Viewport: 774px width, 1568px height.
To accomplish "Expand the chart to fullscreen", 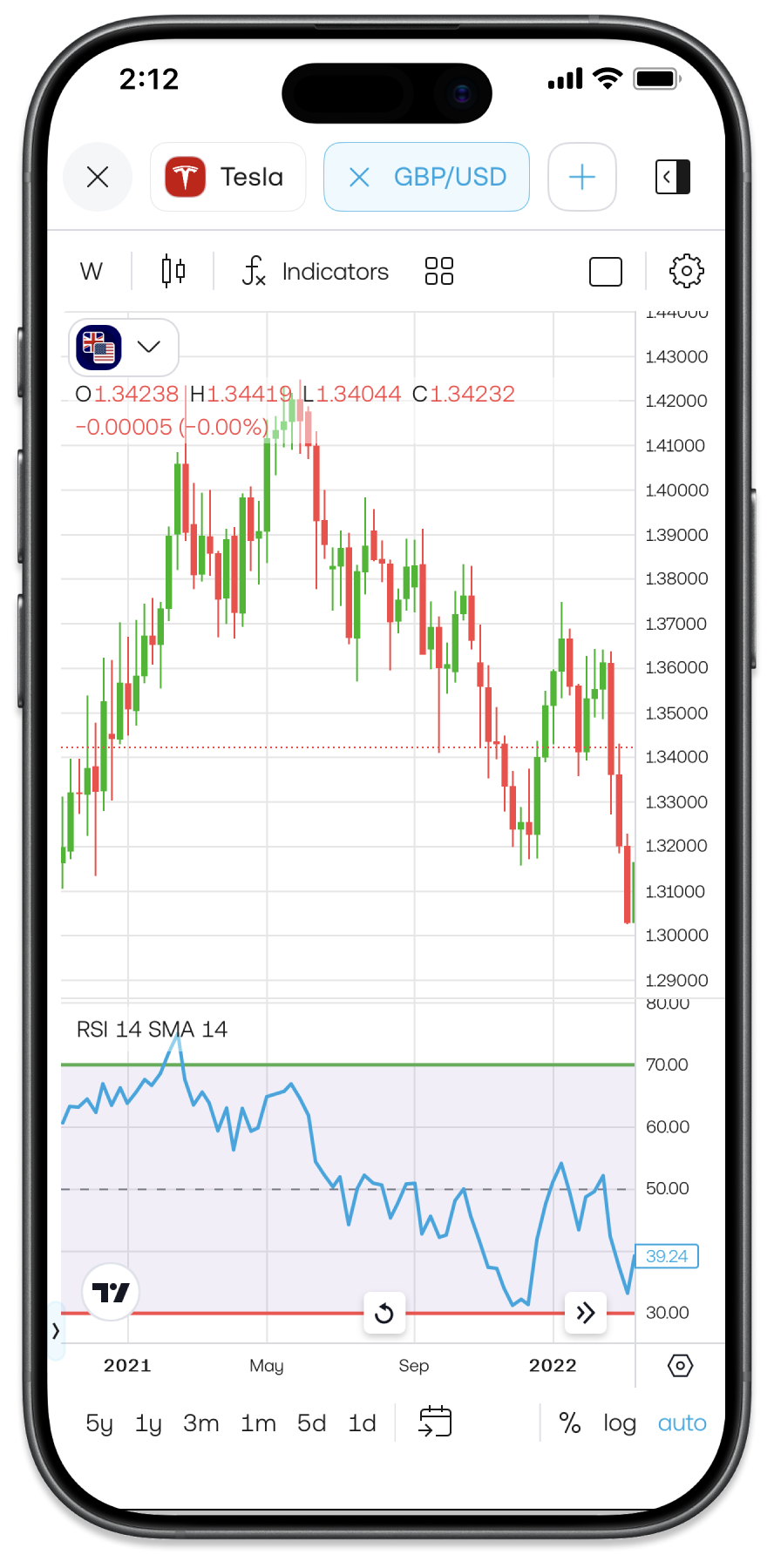I will (606, 271).
